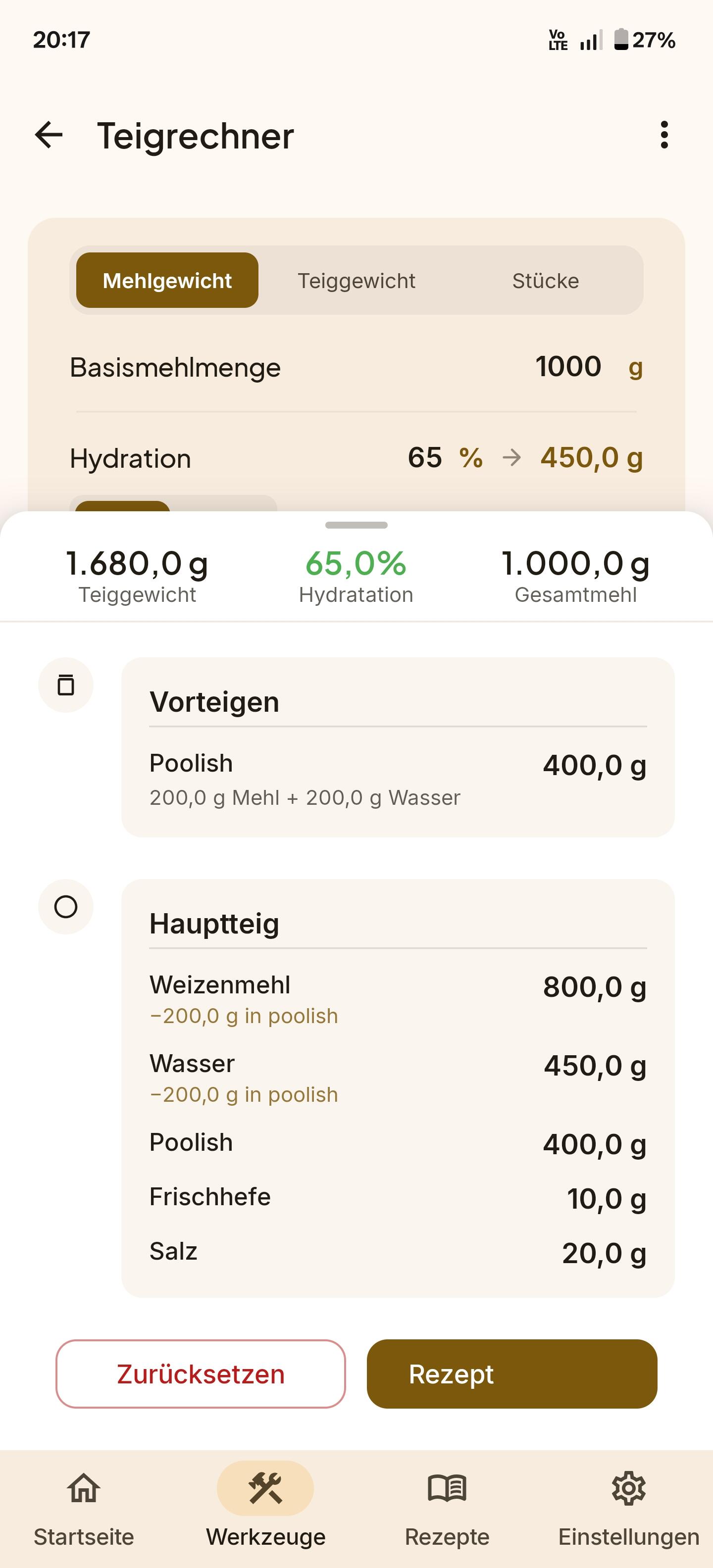The width and height of the screenshot is (713, 1568).
Task: Open the recipe with the Rezept button
Action: click(x=511, y=1374)
